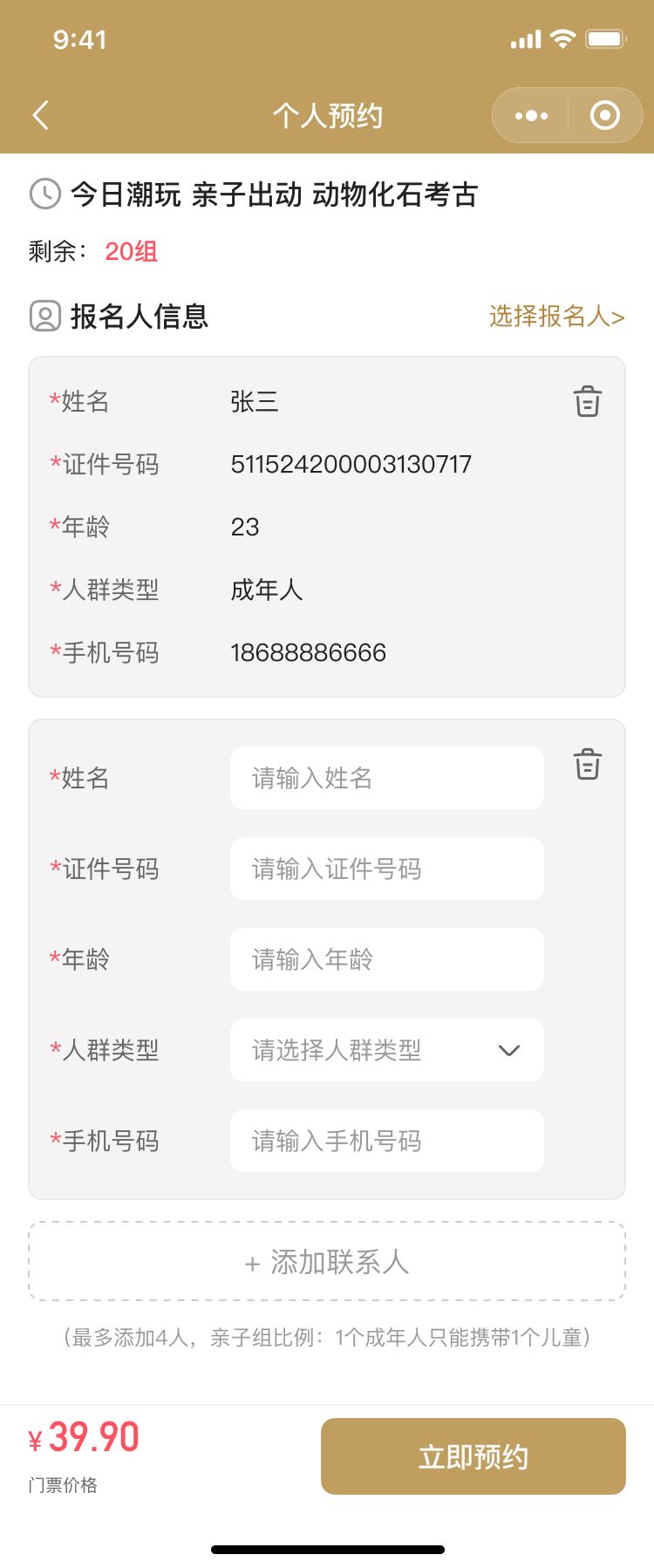Add another contact with 添加联系人
Image resolution: width=654 pixels, height=1568 pixels.
click(x=327, y=1261)
